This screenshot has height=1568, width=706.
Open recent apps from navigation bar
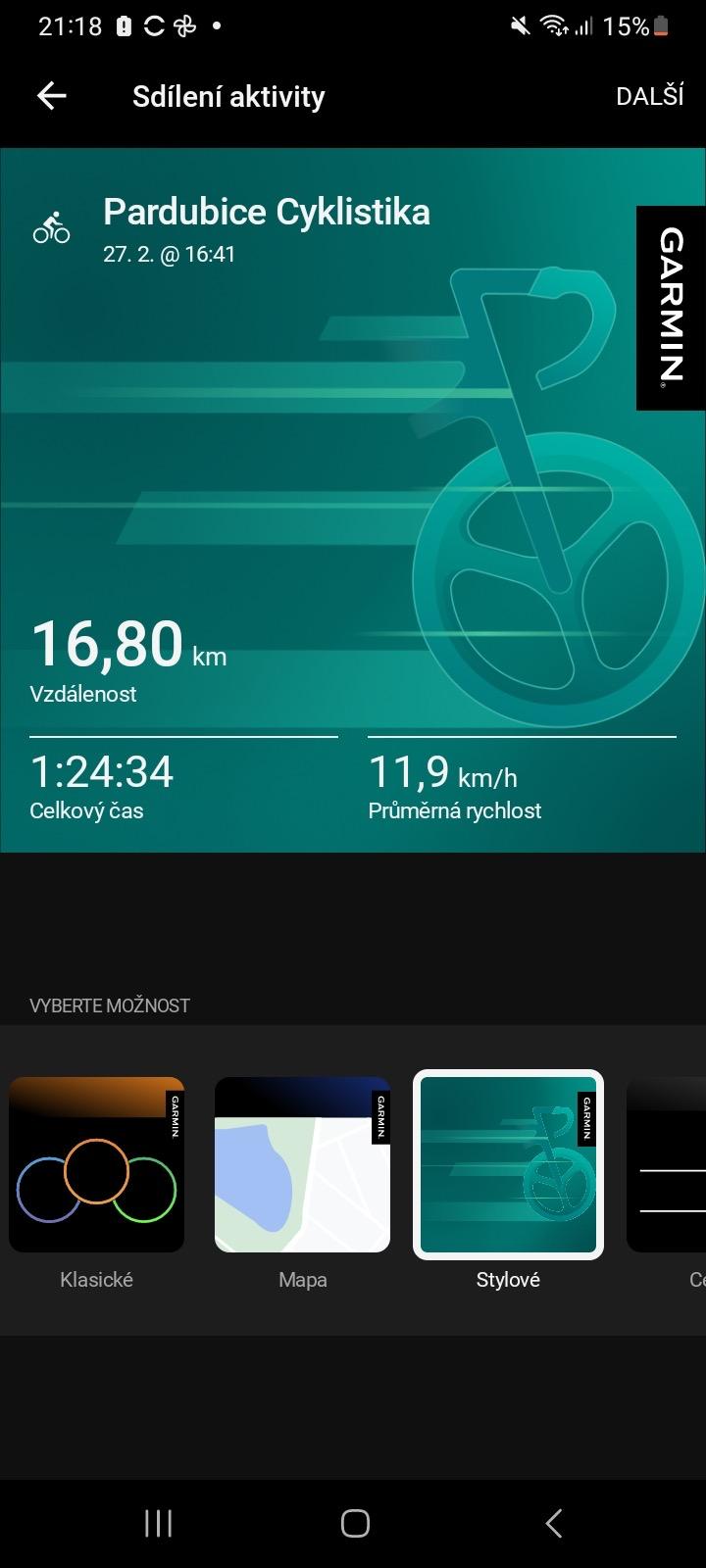[158, 1523]
